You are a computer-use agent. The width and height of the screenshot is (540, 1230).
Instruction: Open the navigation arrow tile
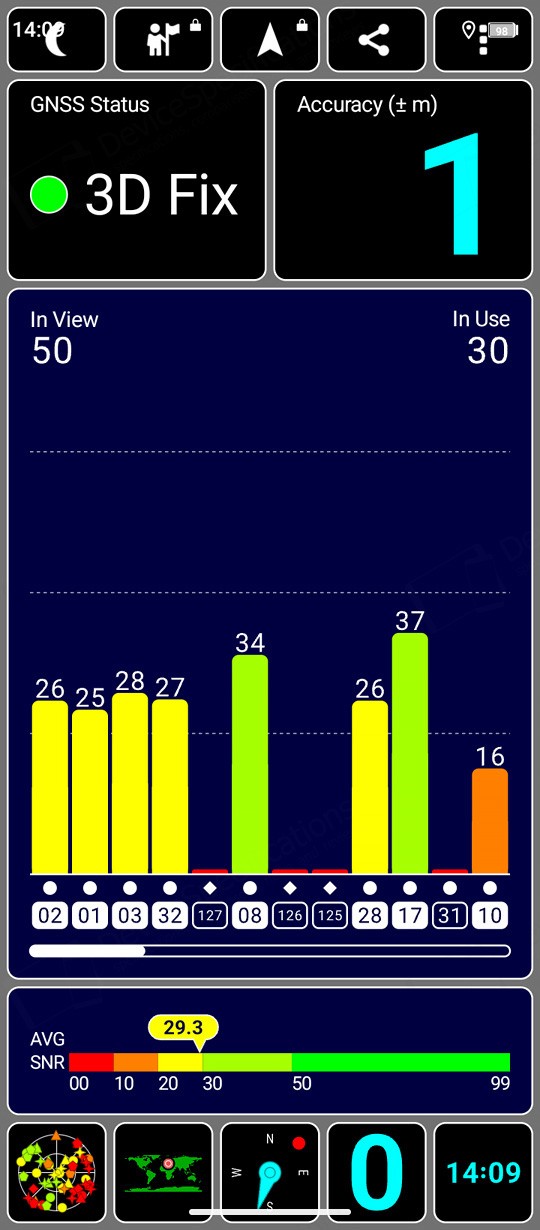(270, 40)
